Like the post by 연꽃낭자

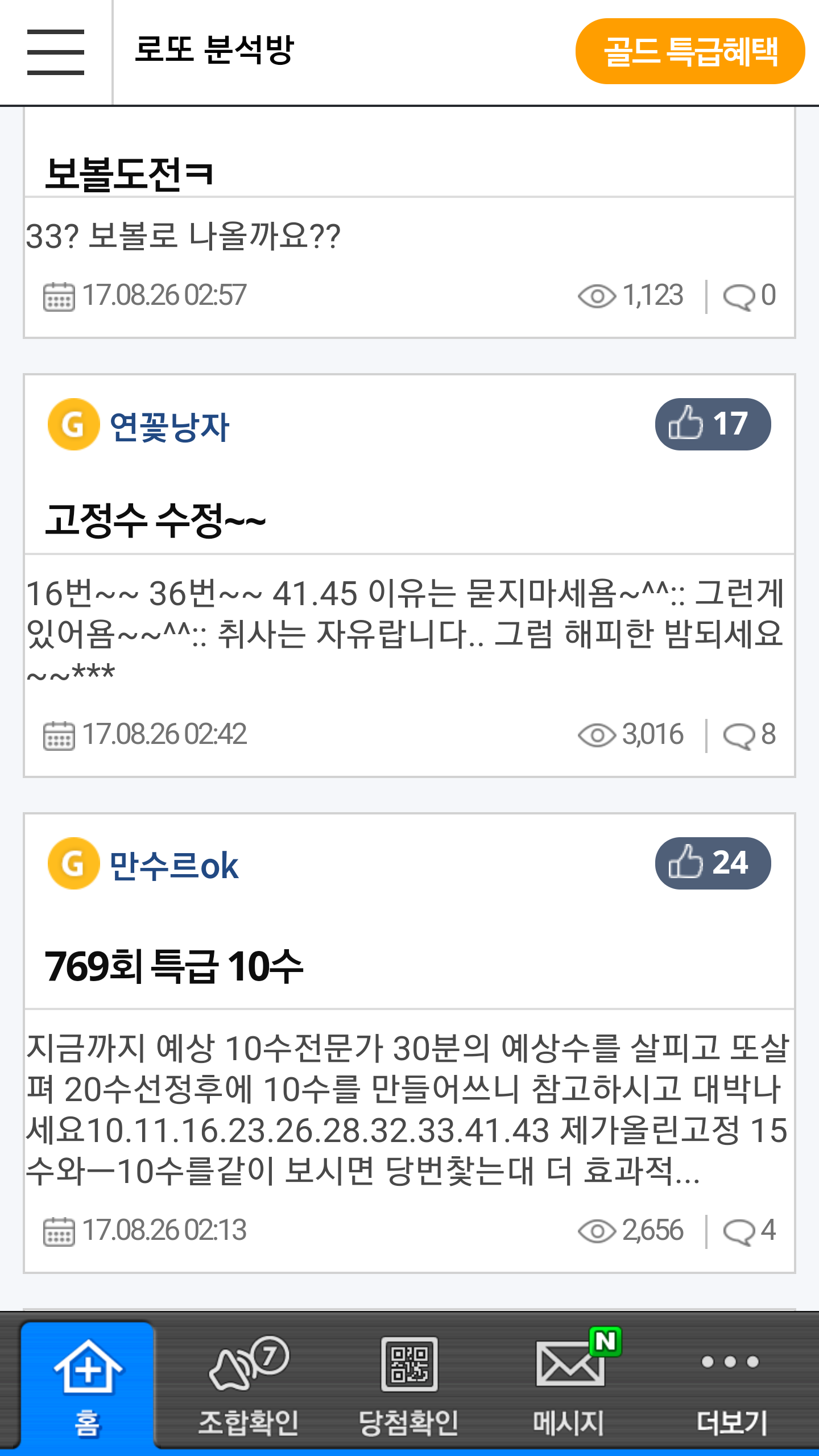712,424
